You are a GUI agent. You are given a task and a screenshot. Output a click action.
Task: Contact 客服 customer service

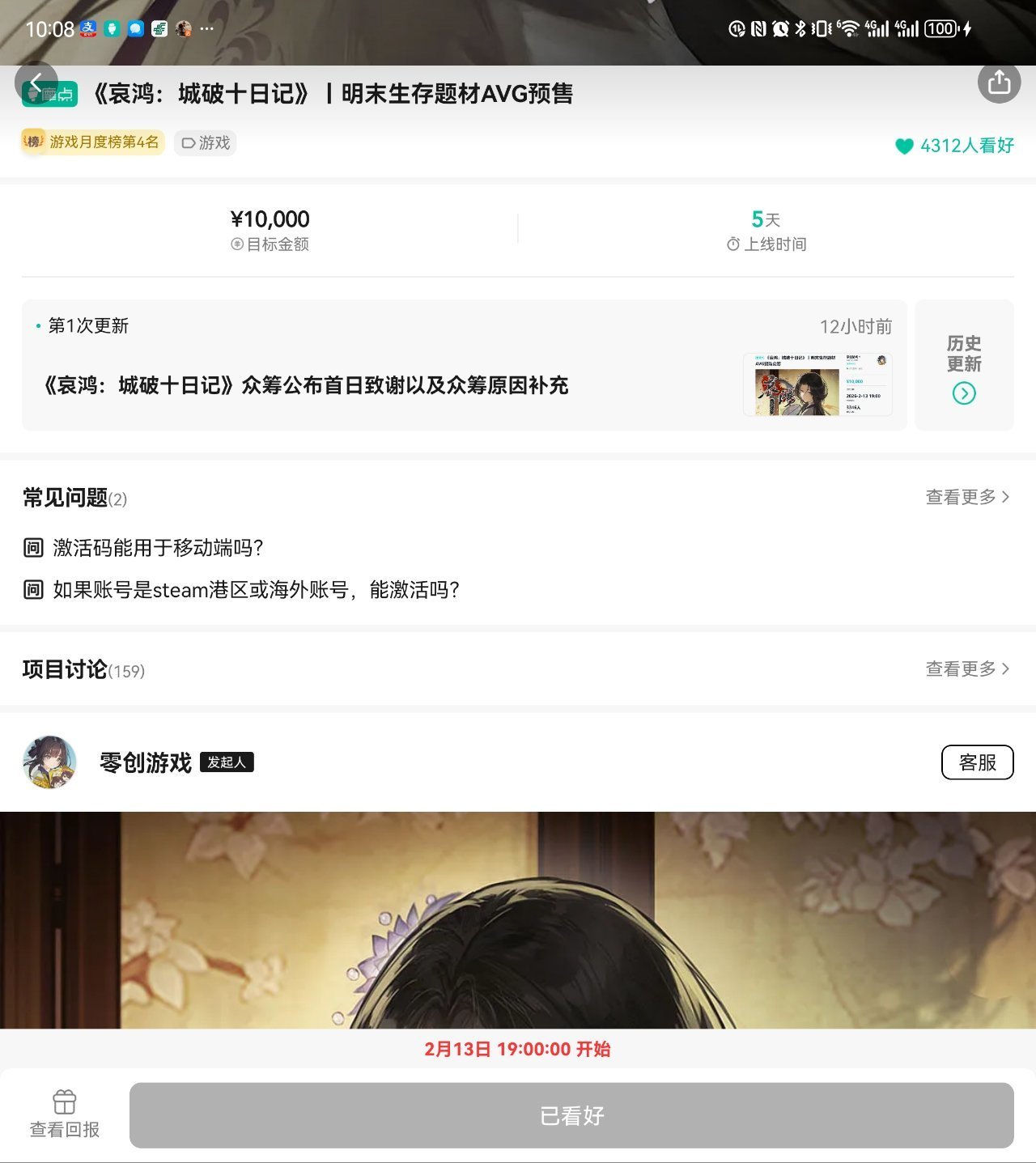[977, 762]
